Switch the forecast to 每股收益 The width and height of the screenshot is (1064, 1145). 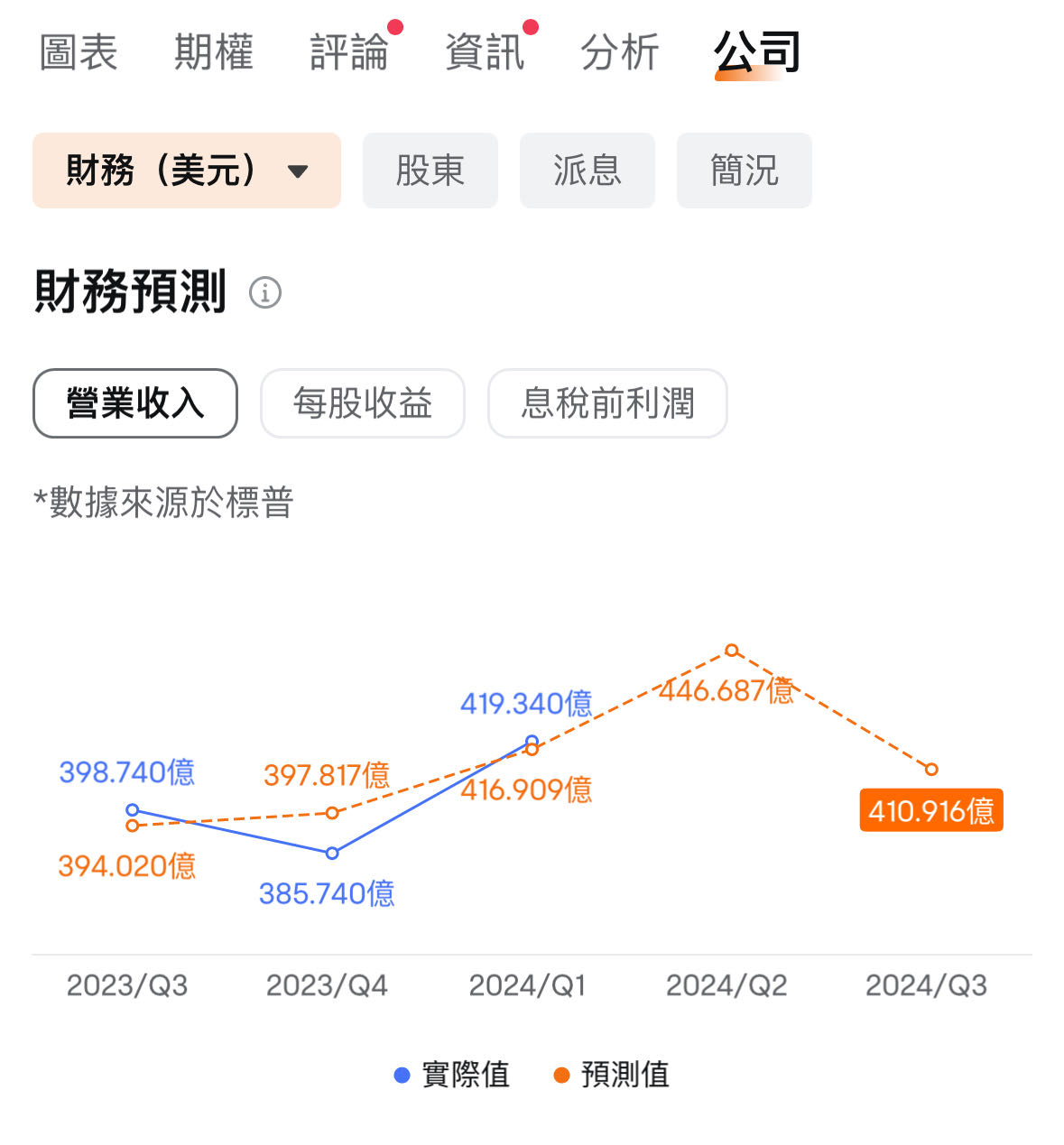(363, 403)
